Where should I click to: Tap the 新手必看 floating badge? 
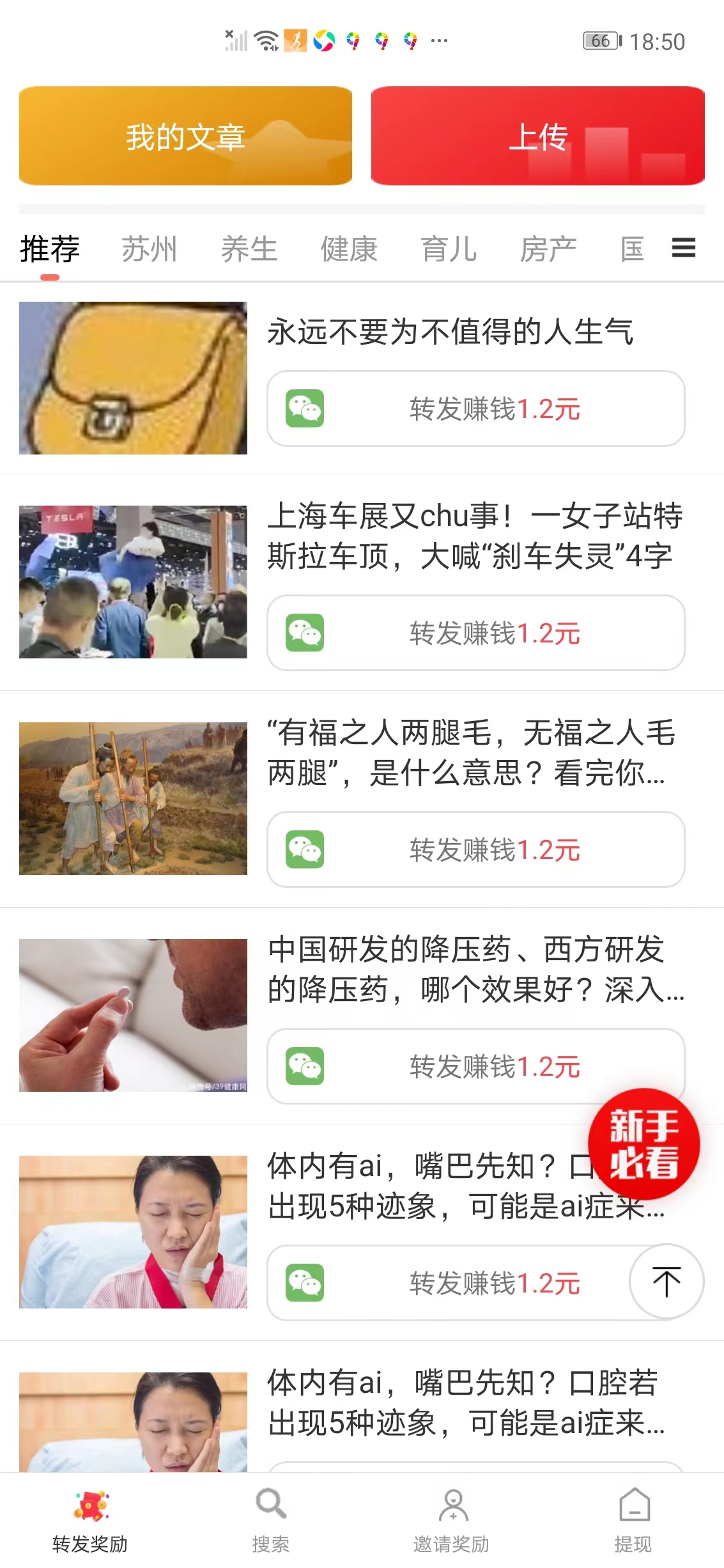pos(643,1143)
